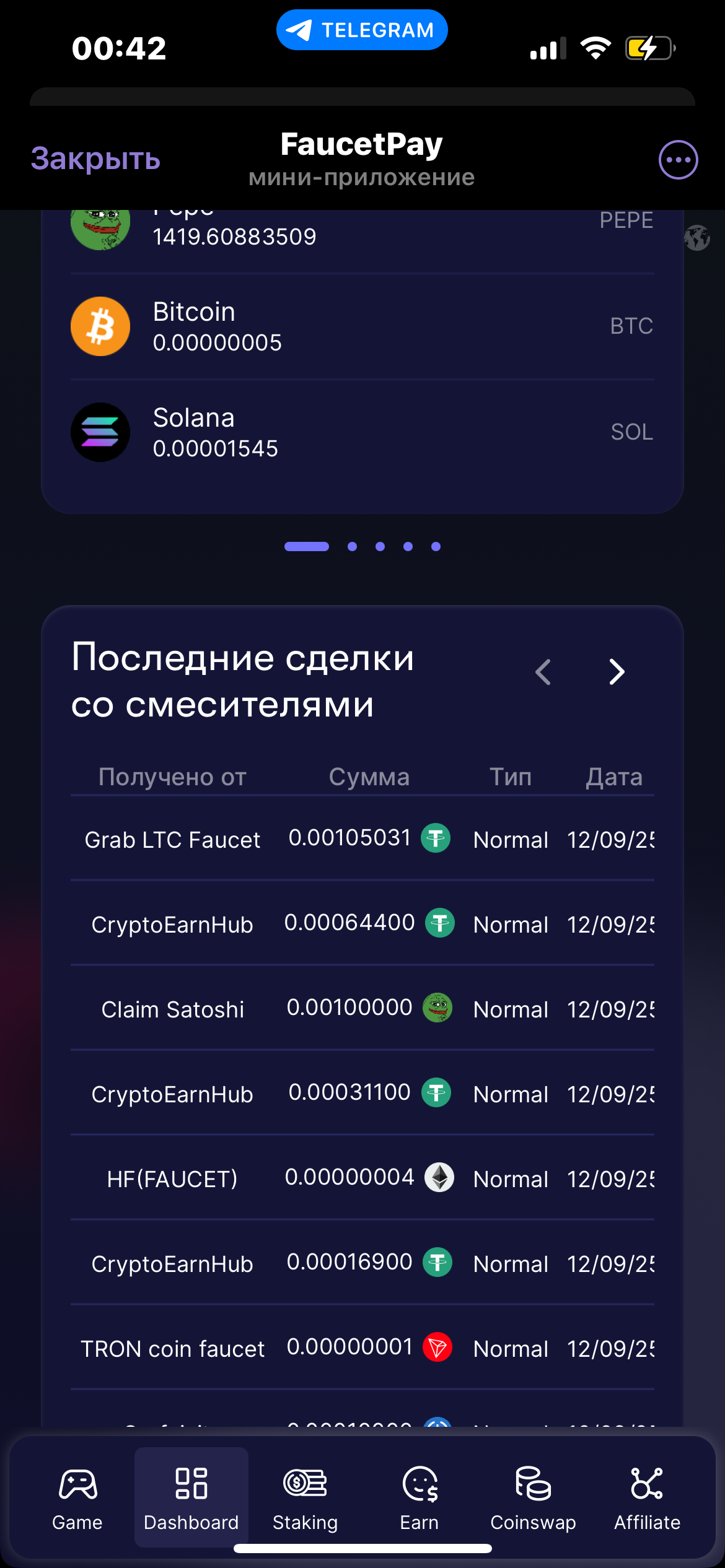725x1568 pixels.
Task: Open the Bitcoin balance row
Action: [362, 326]
